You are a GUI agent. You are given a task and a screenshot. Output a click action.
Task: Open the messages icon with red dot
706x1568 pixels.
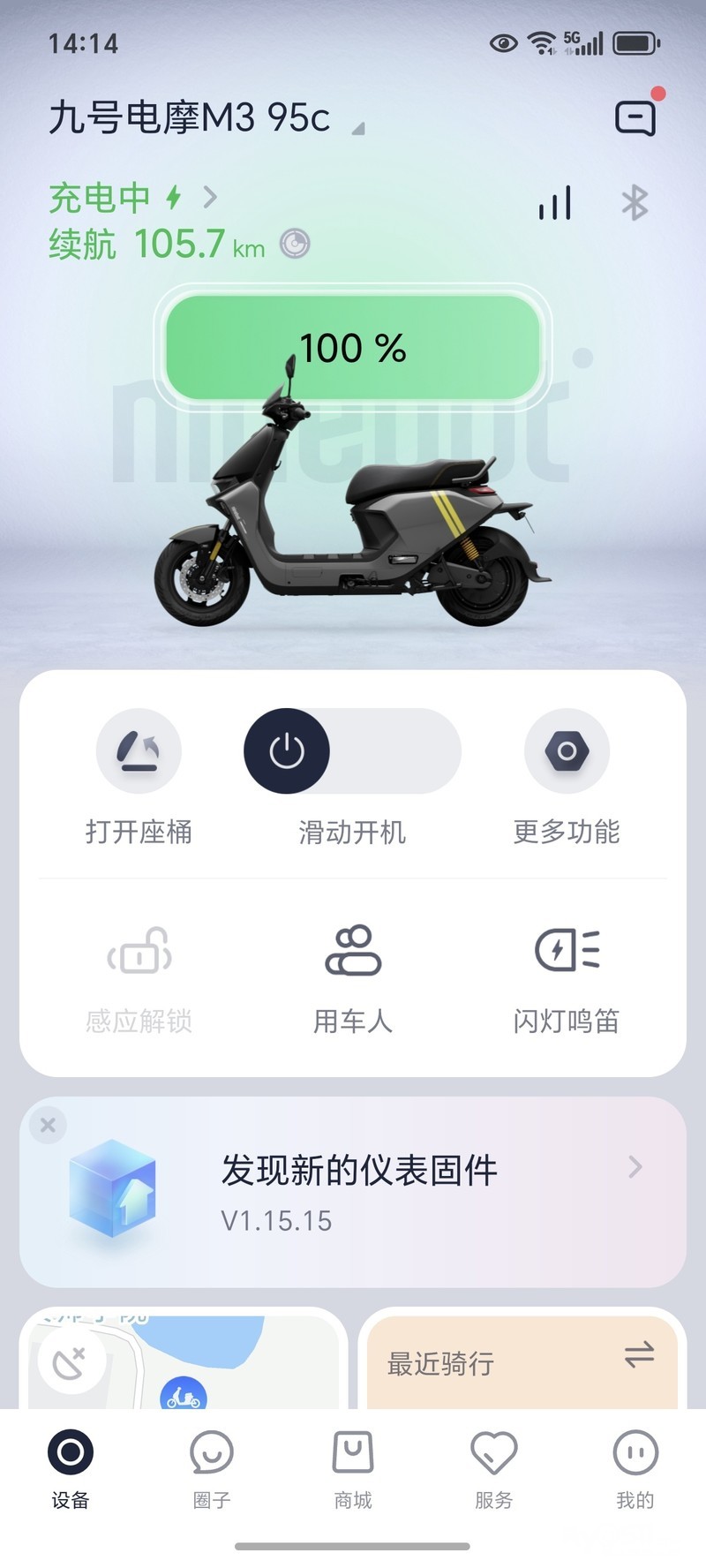(635, 117)
